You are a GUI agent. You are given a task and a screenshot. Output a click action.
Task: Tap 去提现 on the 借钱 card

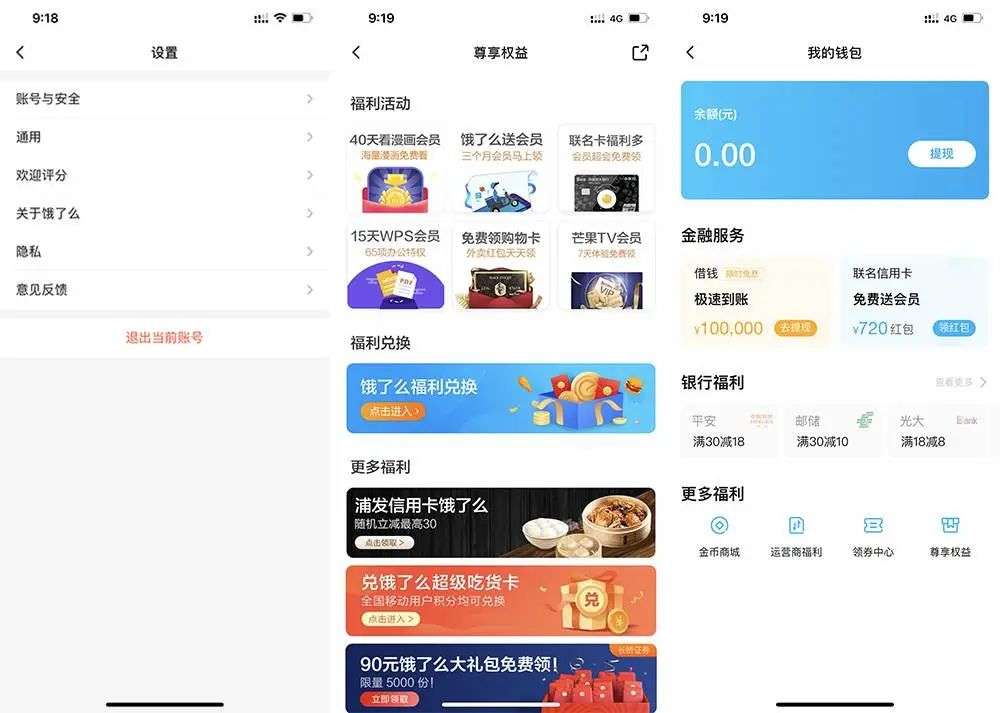[797, 328]
